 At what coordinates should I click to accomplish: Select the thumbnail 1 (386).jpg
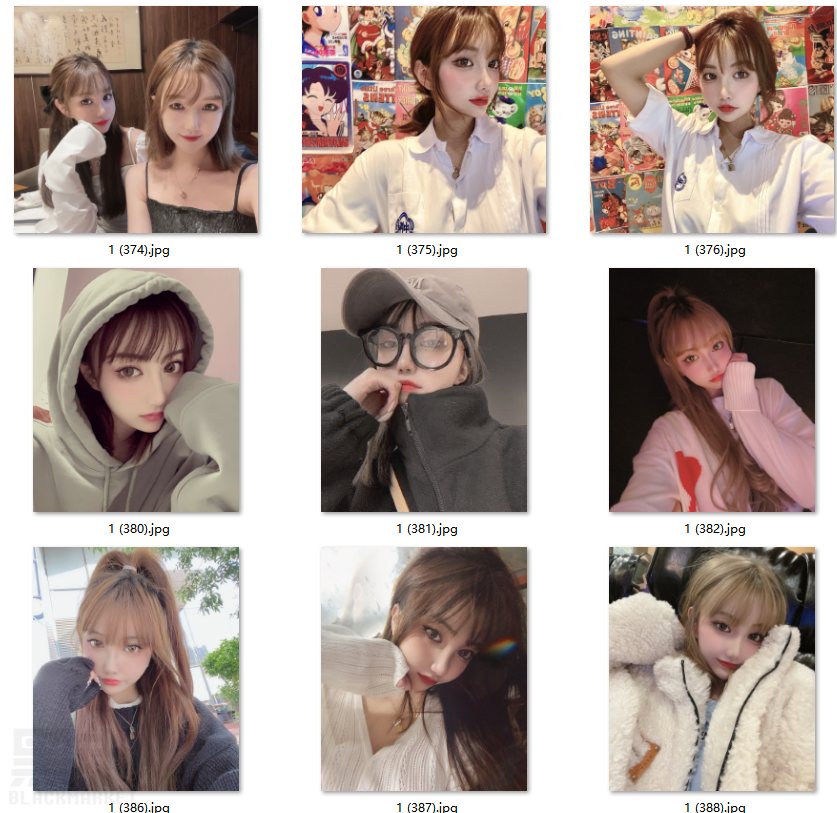coord(136,669)
